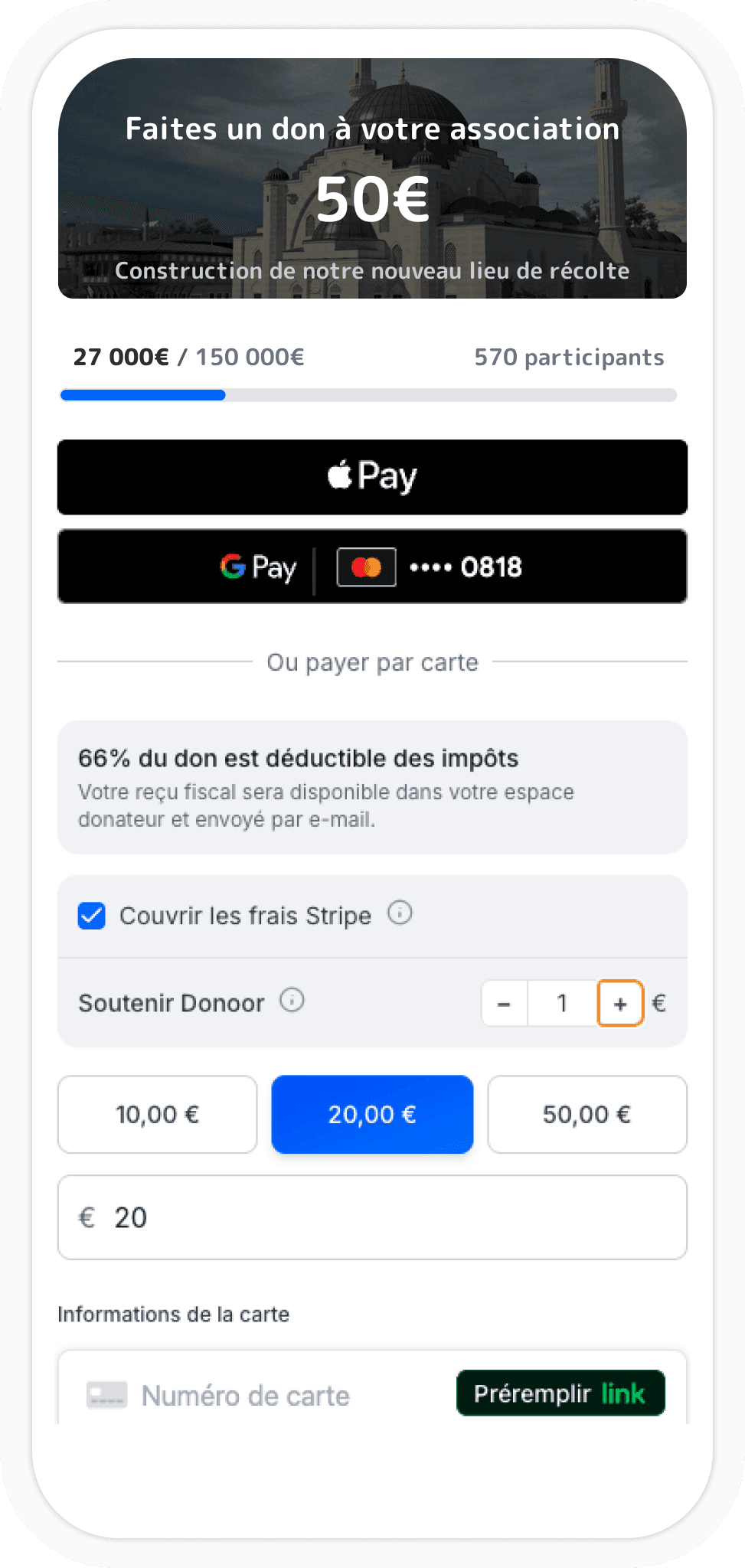Choose the 50,00 € preset amount
This screenshot has width=745, height=1568.
587,1114
